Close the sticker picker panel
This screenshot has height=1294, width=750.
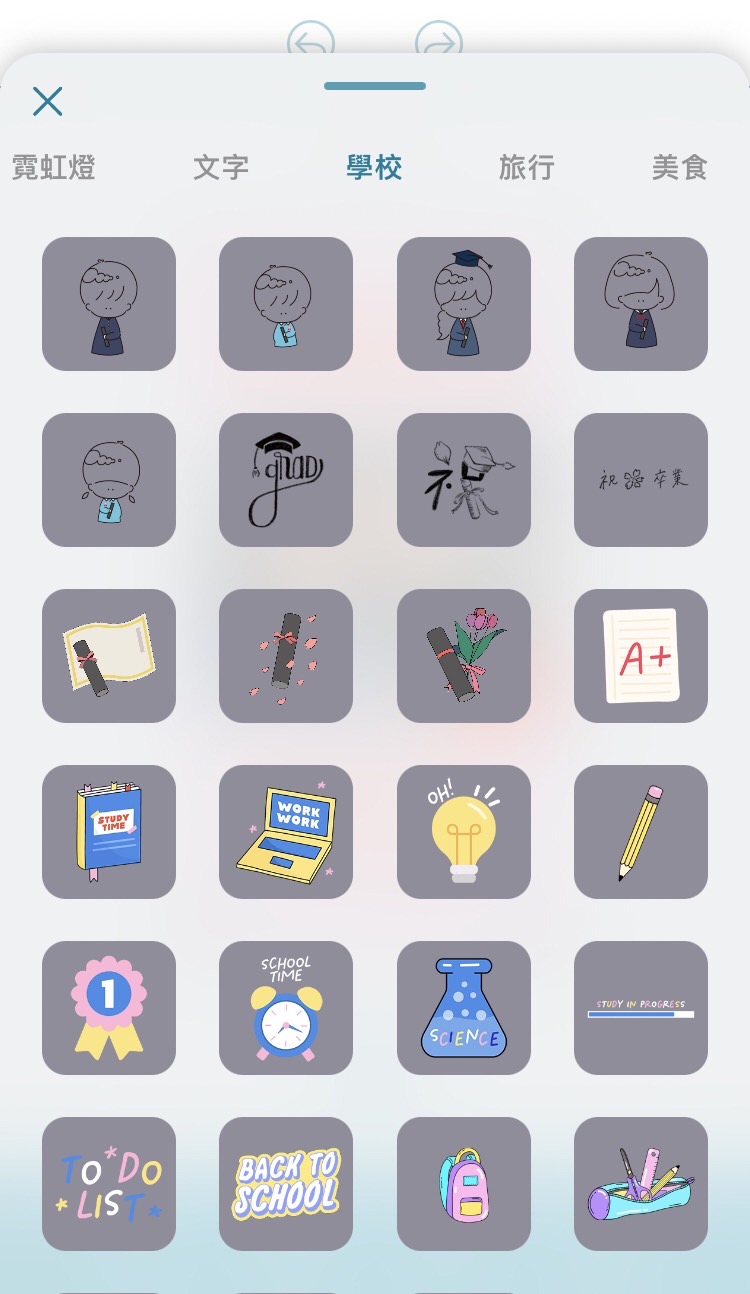click(x=47, y=101)
